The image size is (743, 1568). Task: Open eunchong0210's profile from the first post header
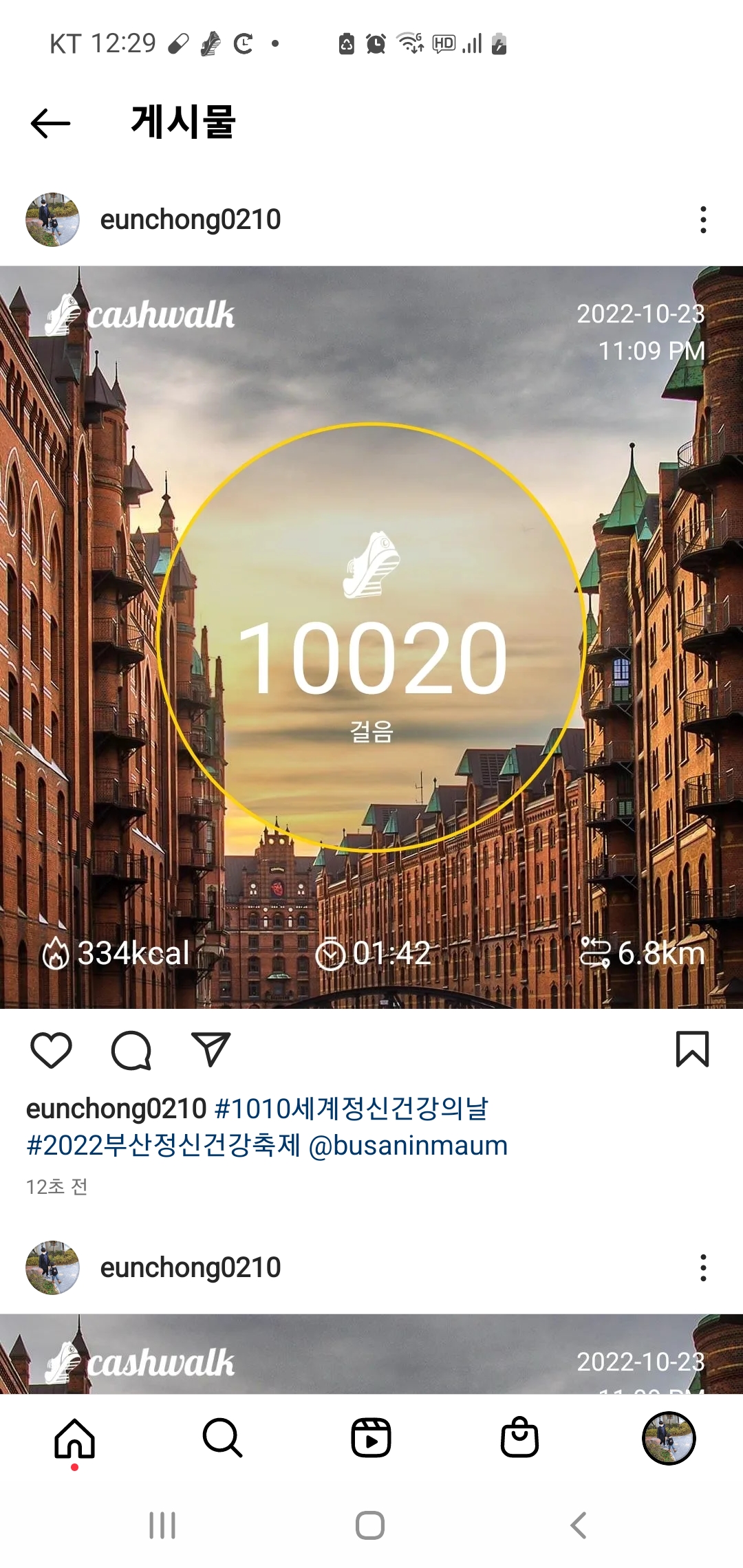(x=190, y=220)
